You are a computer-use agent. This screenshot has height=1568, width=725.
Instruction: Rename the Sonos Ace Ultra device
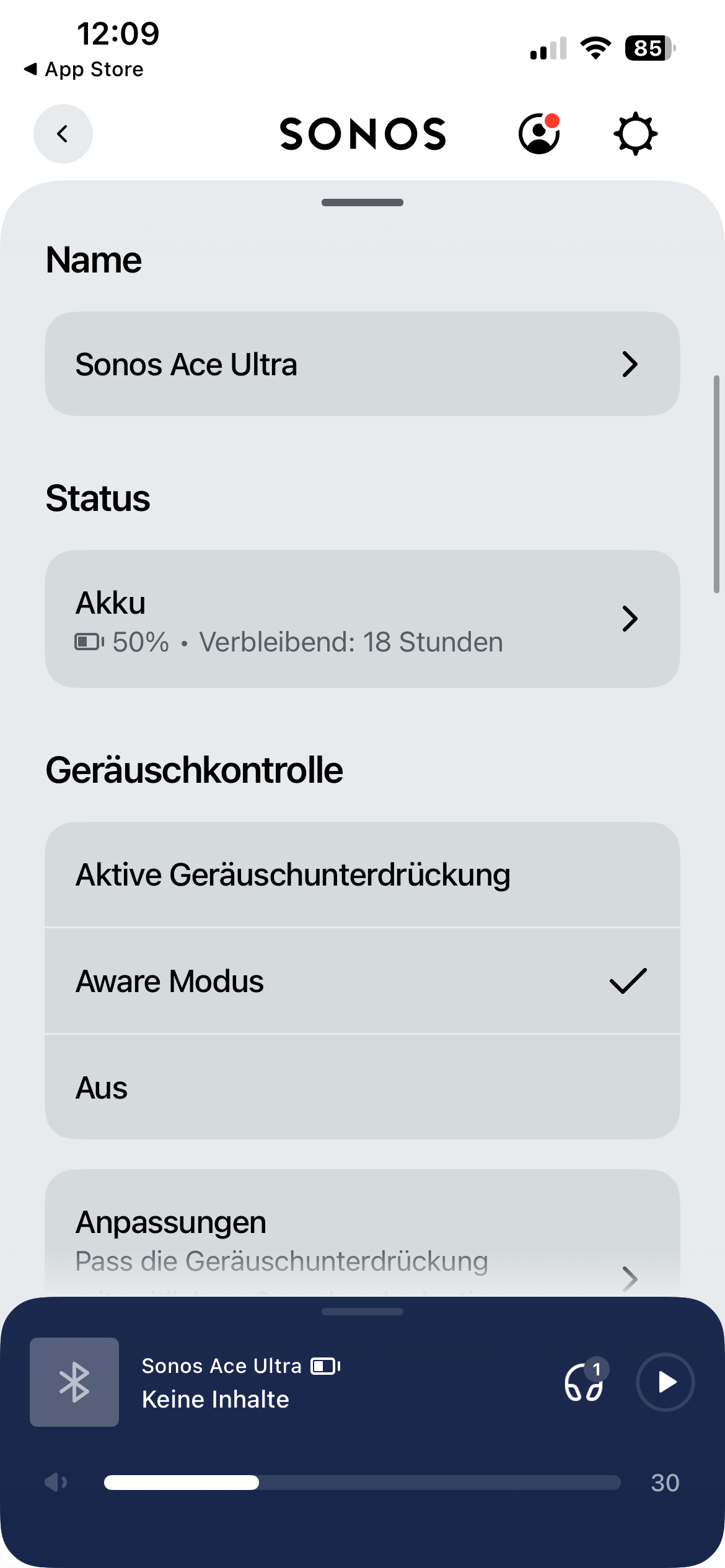tap(362, 364)
